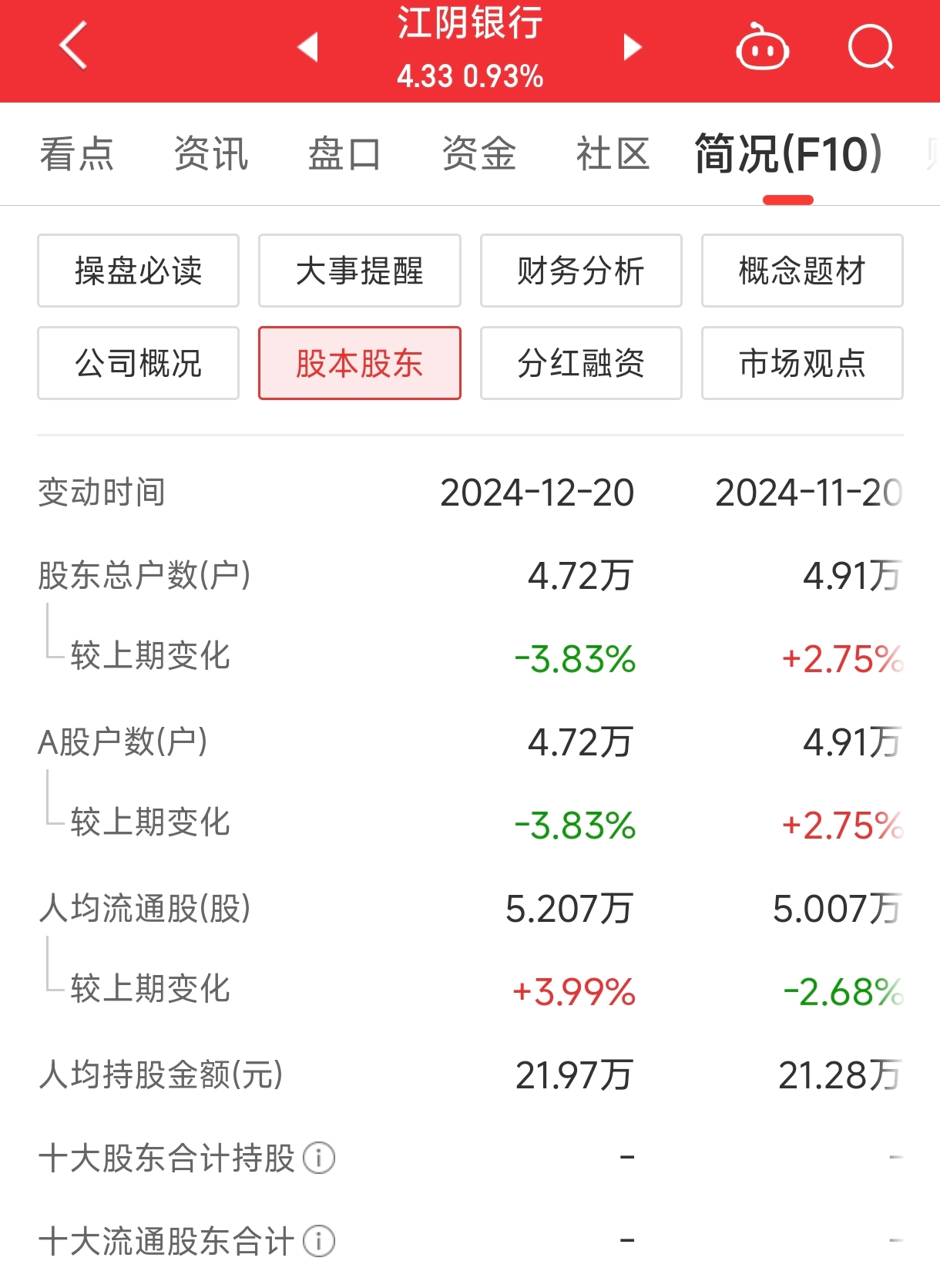Viewport: 940px width, 1288px height.
Task: Open stock search magnifier
Action: point(871,48)
